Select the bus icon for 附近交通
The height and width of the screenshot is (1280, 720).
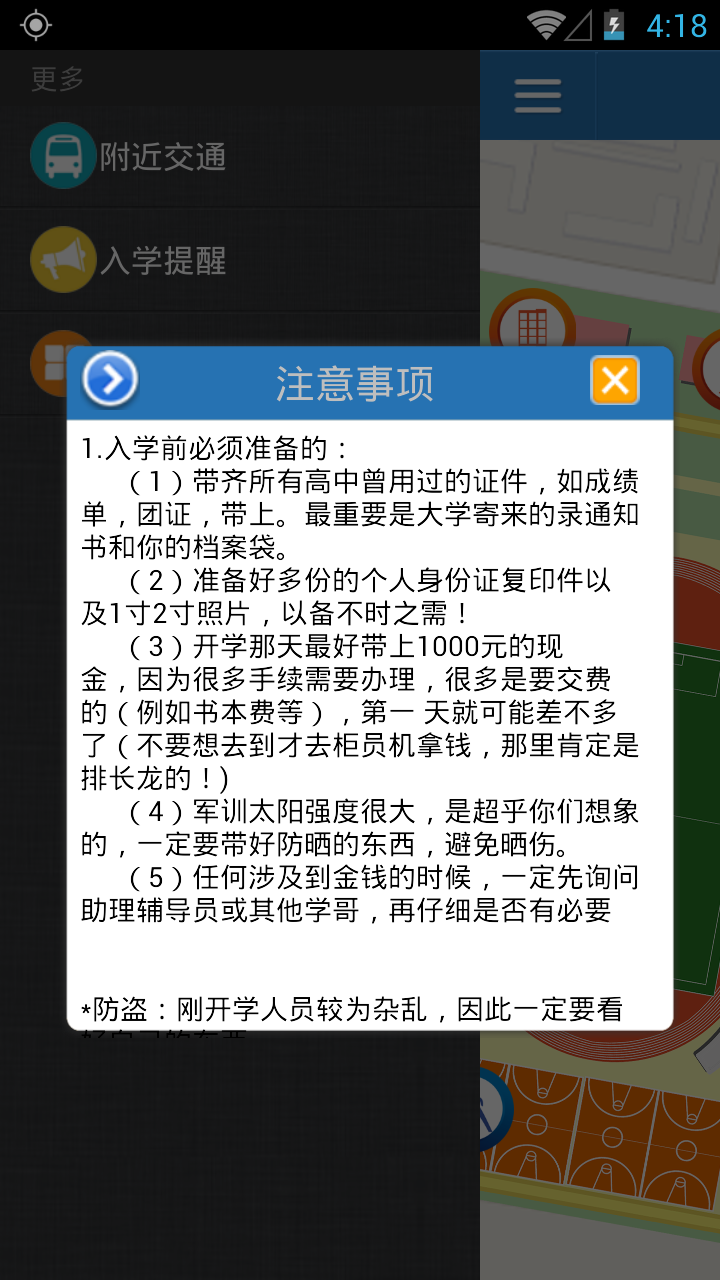tap(63, 157)
